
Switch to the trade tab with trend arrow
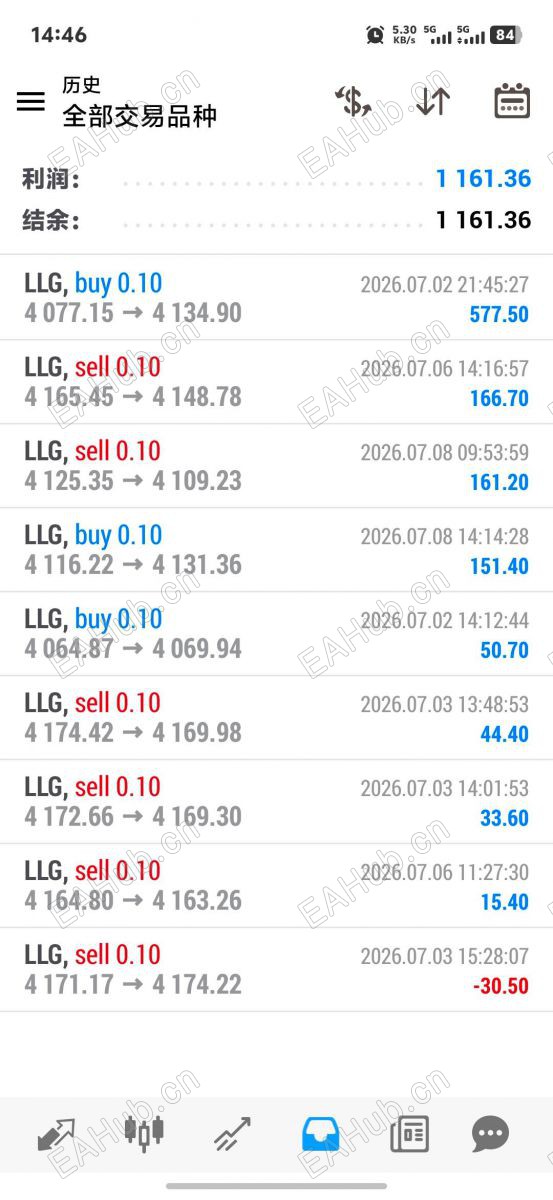click(x=232, y=1134)
